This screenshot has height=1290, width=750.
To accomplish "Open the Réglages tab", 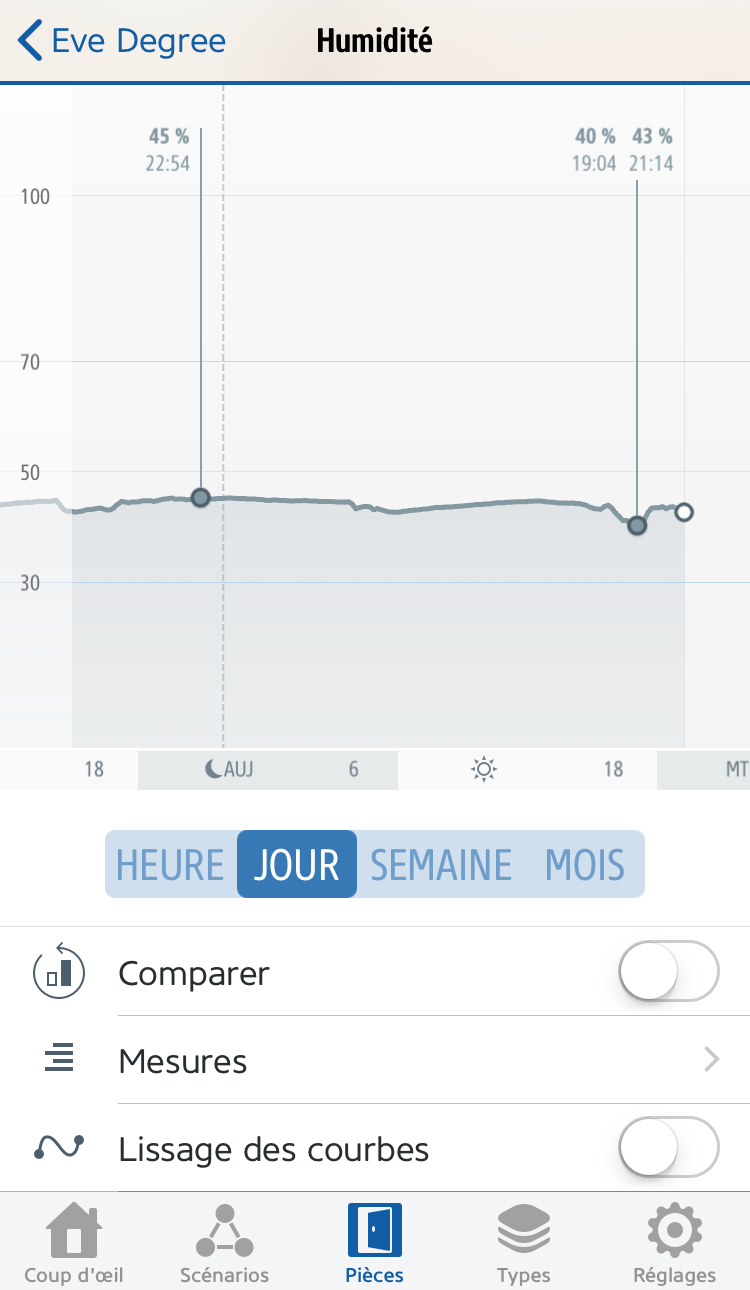I will (x=674, y=1243).
